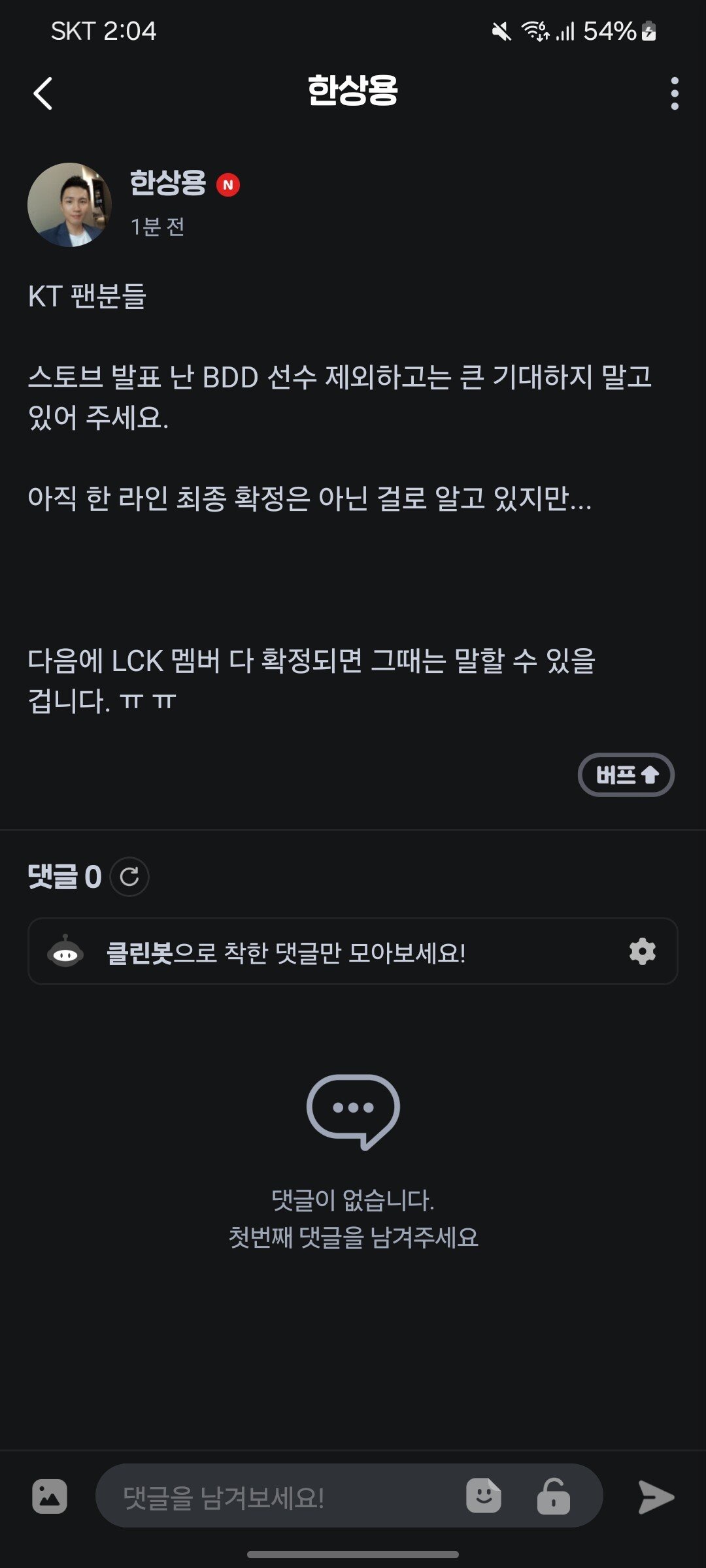The image size is (706, 1568).
Task: Send the comment with the arrow icon
Action: point(655,1497)
